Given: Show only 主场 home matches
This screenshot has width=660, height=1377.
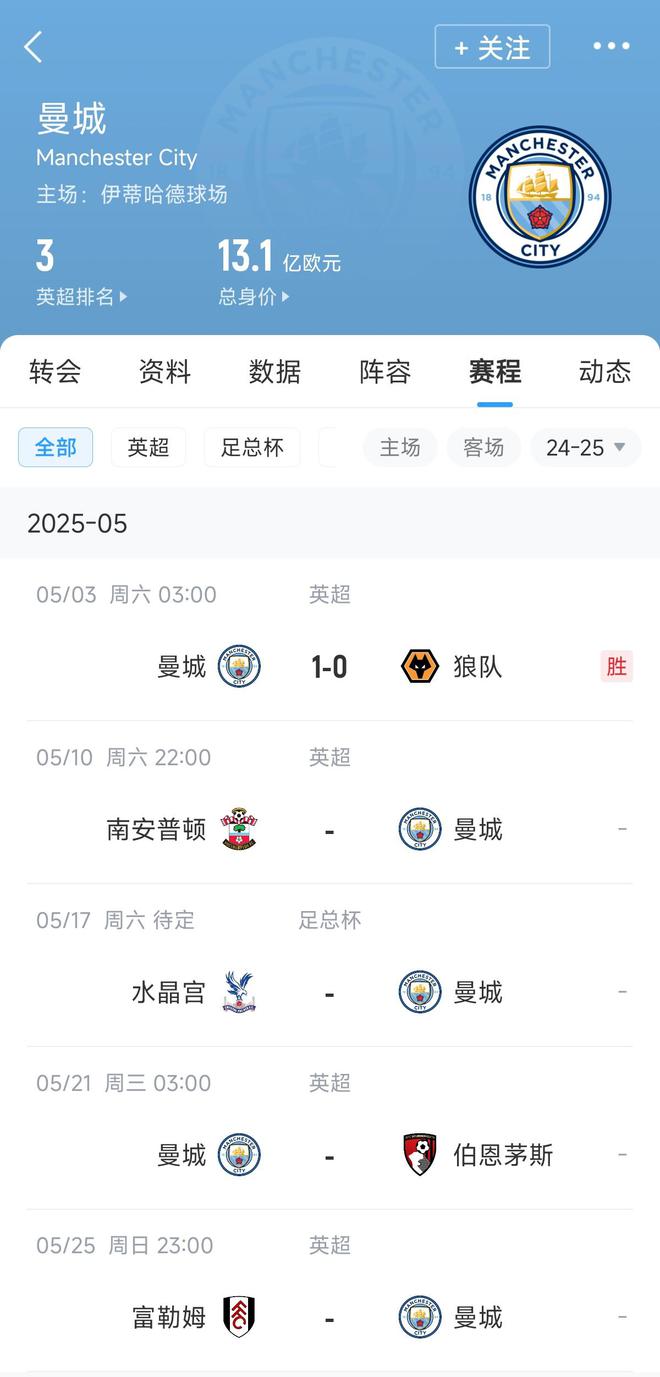Looking at the screenshot, I should click(400, 448).
